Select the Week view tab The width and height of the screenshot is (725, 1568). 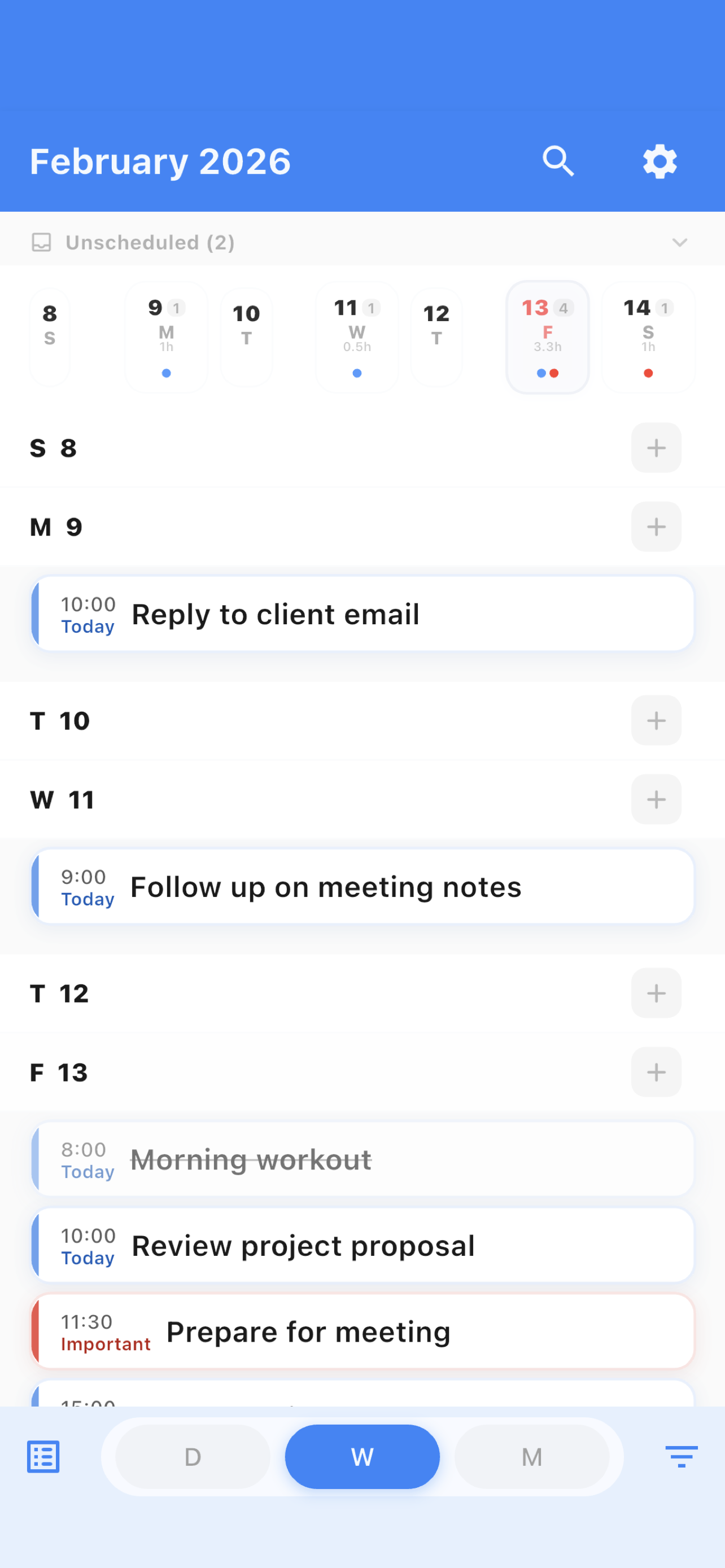click(362, 1457)
